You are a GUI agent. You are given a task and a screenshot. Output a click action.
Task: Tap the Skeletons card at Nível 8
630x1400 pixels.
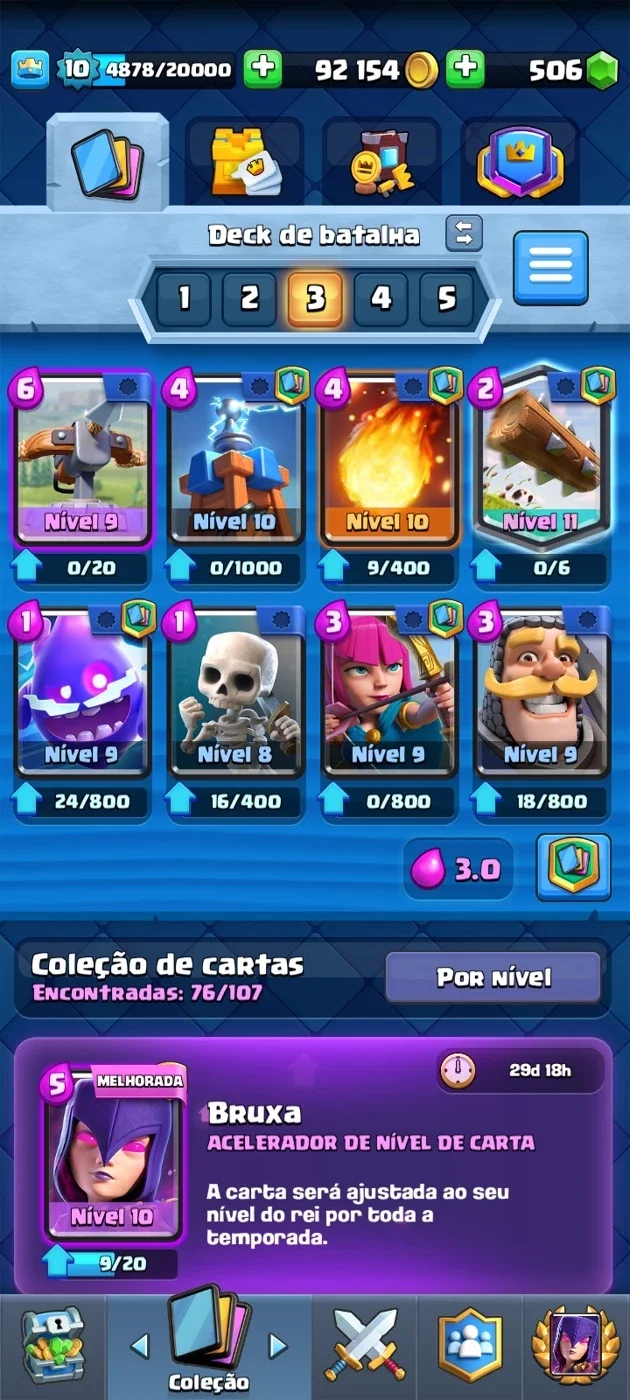click(x=238, y=690)
